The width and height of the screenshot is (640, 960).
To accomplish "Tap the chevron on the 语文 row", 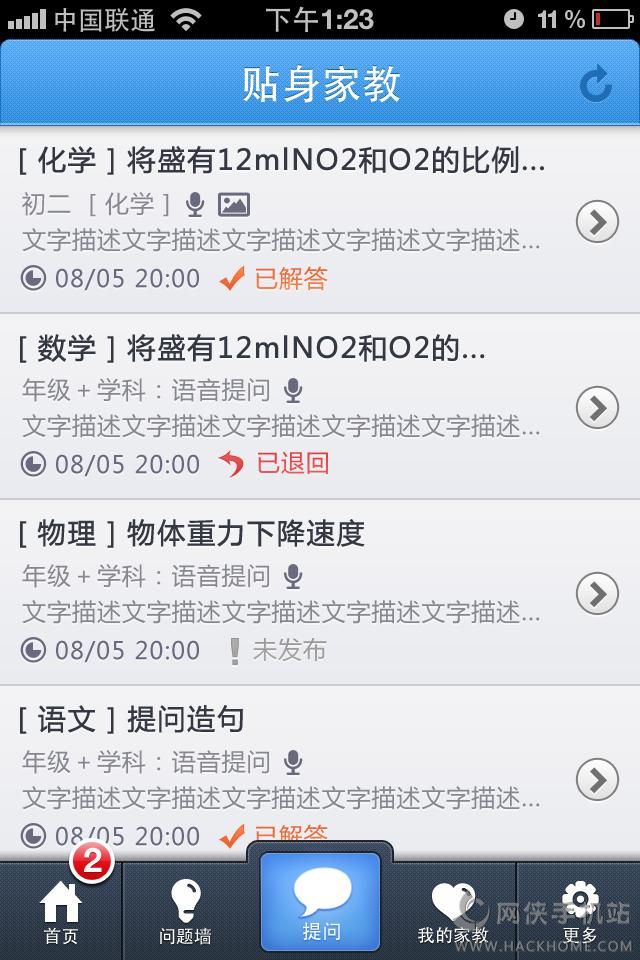I will click(597, 778).
